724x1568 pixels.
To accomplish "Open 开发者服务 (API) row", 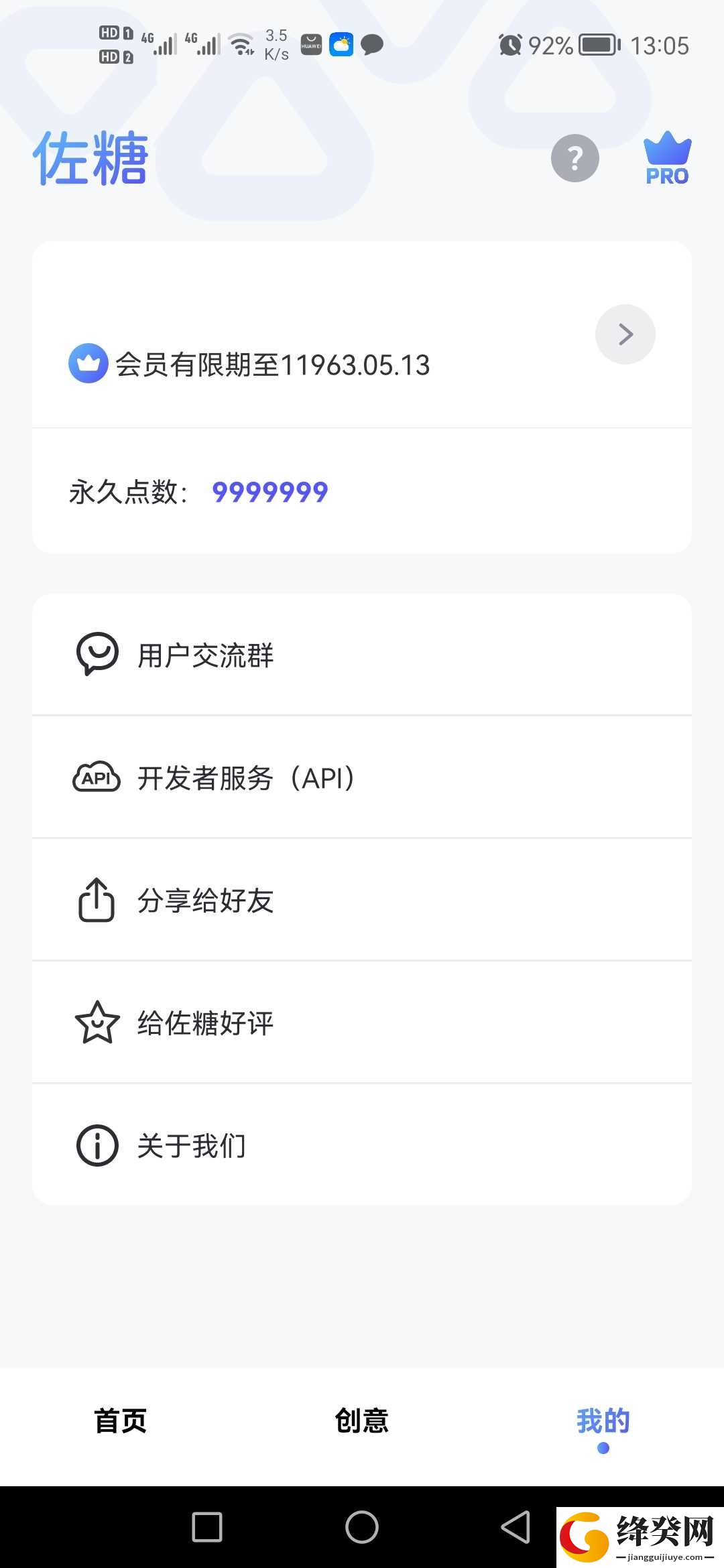I will click(x=362, y=777).
